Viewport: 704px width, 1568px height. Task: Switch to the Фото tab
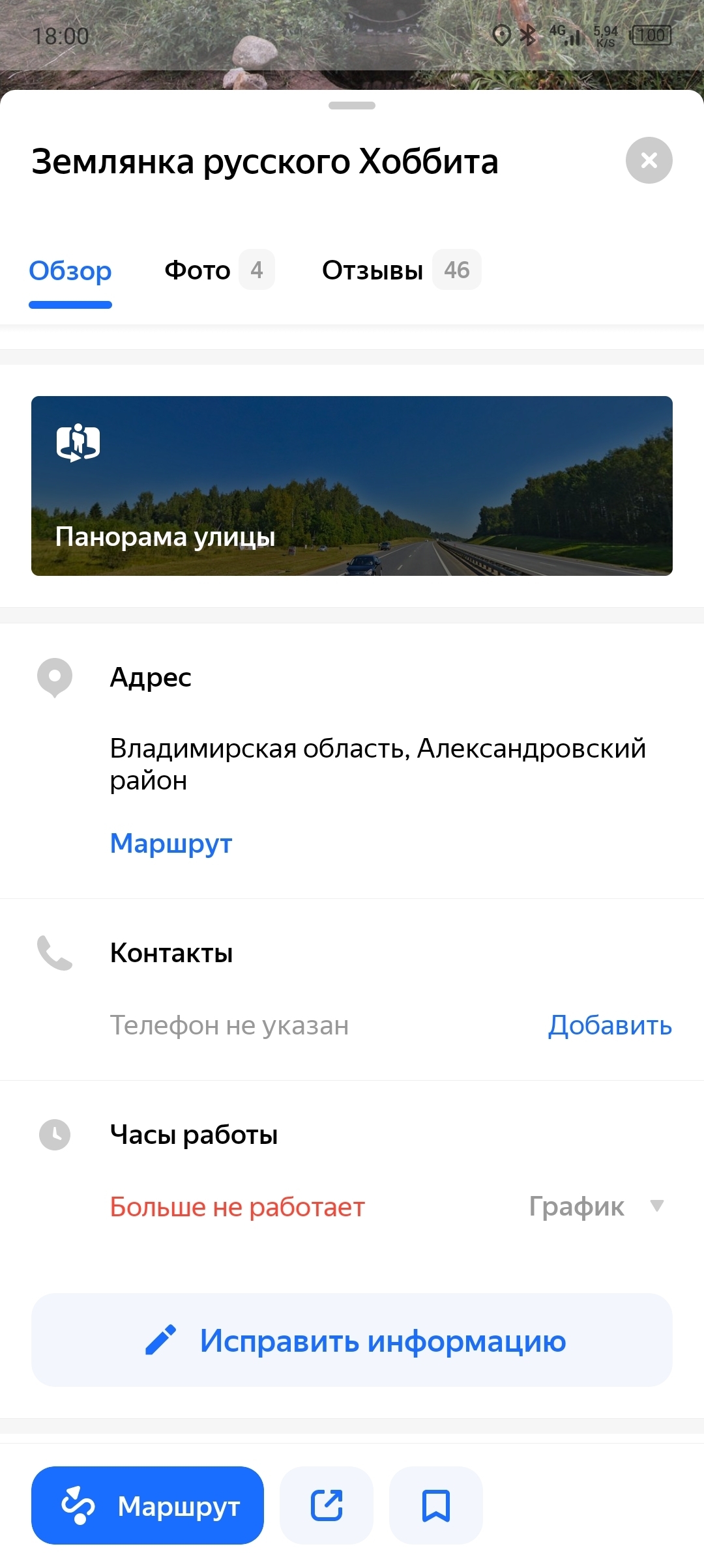click(x=218, y=270)
